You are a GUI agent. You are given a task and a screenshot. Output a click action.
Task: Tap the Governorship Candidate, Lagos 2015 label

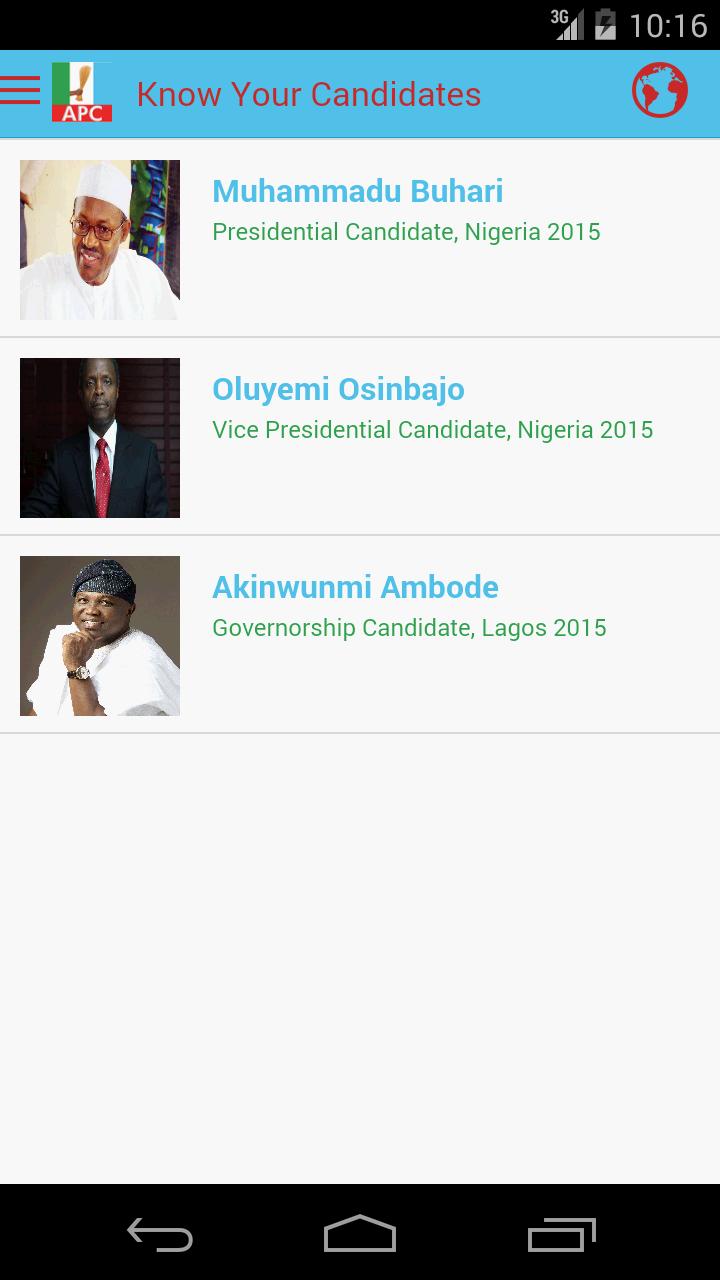409,627
